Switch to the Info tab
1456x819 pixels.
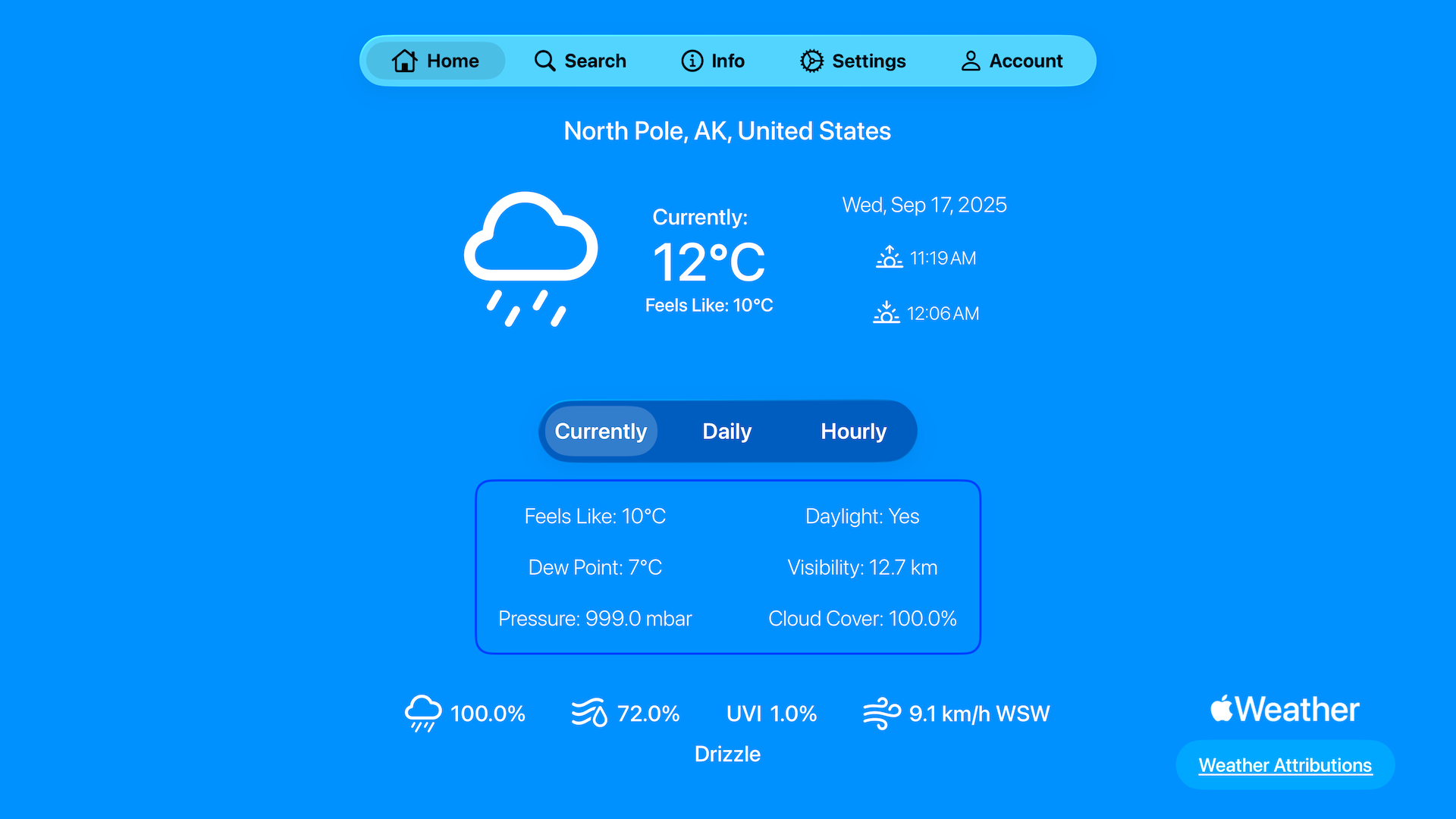[713, 61]
